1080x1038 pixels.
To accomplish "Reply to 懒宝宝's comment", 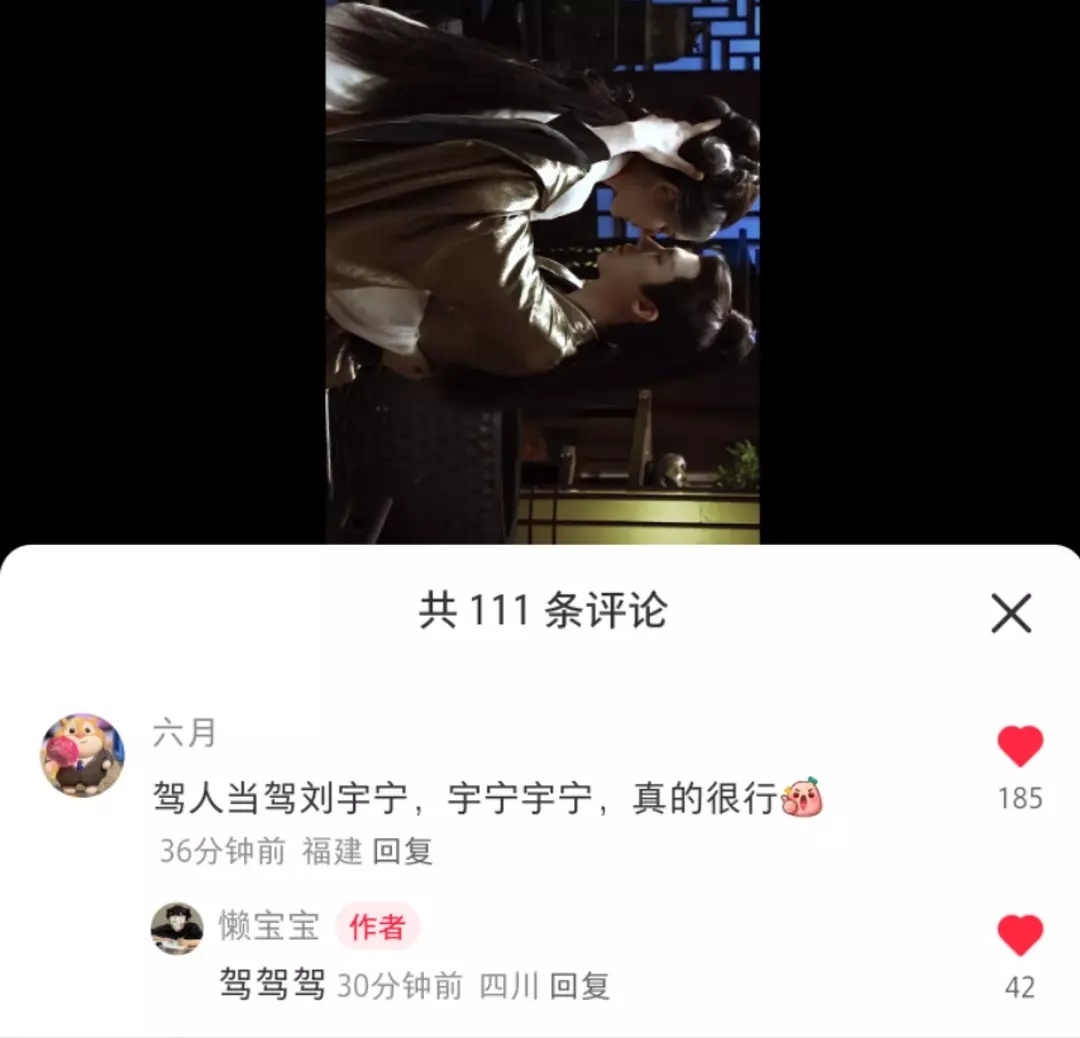I will tap(580, 987).
